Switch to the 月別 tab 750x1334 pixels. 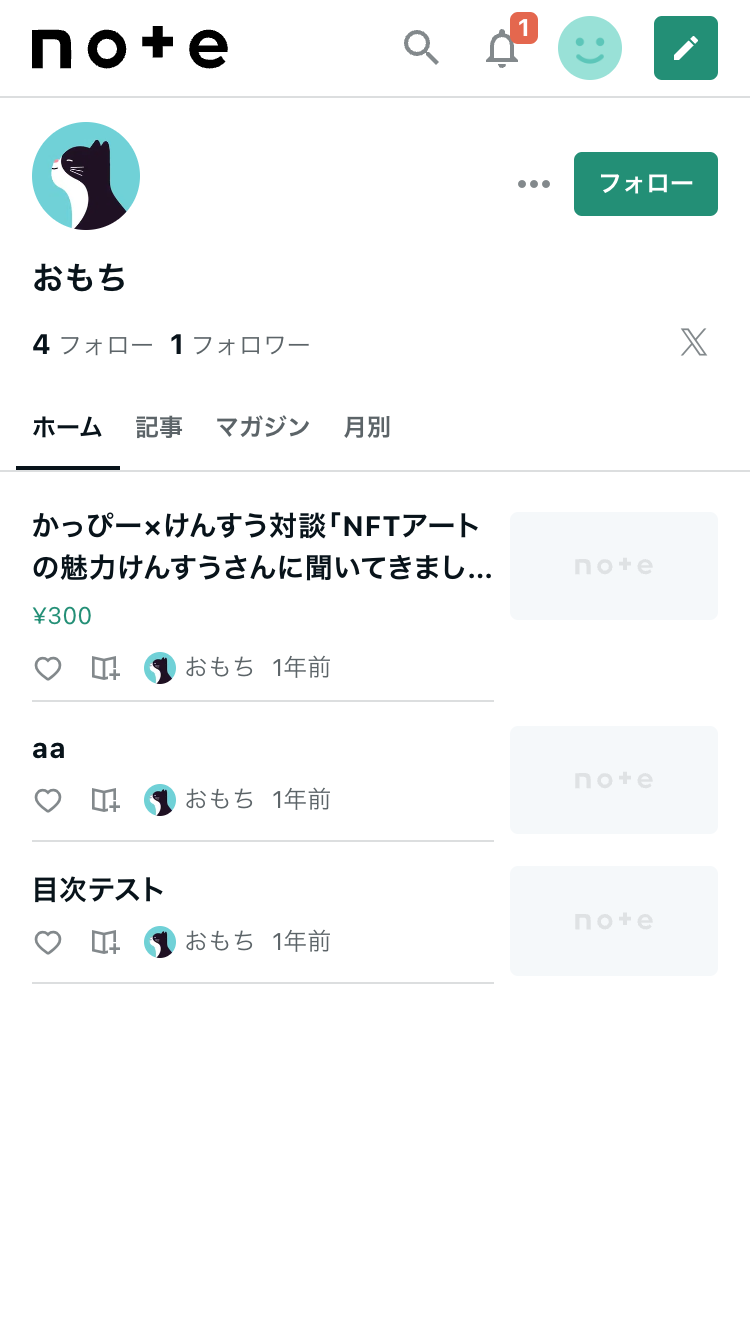click(367, 428)
